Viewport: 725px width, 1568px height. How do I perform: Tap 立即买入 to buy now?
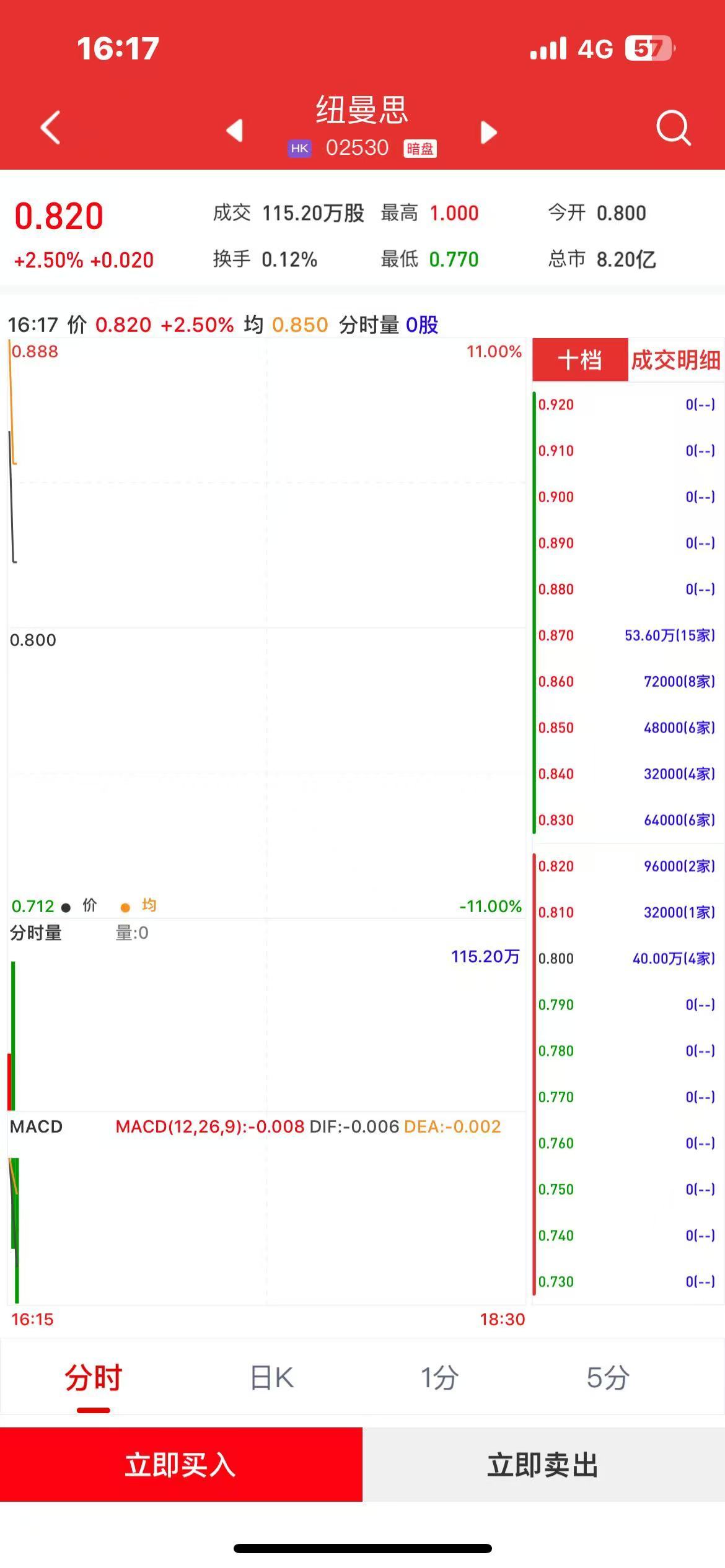point(181,1465)
